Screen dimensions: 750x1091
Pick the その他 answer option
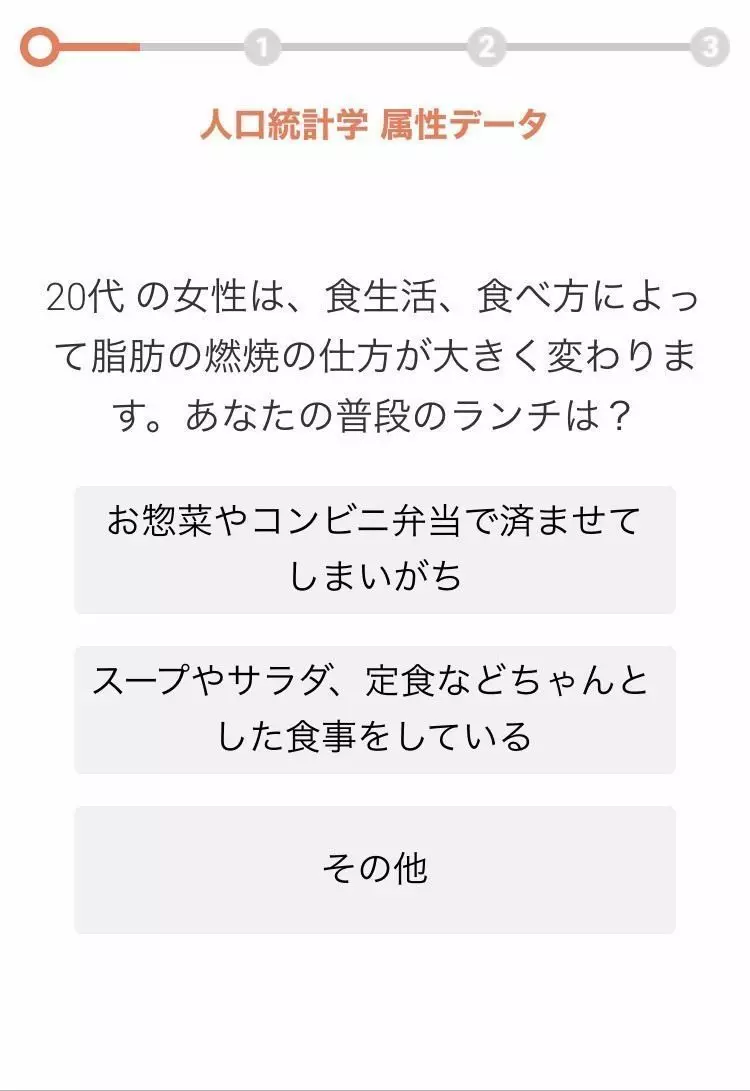[374, 870]
